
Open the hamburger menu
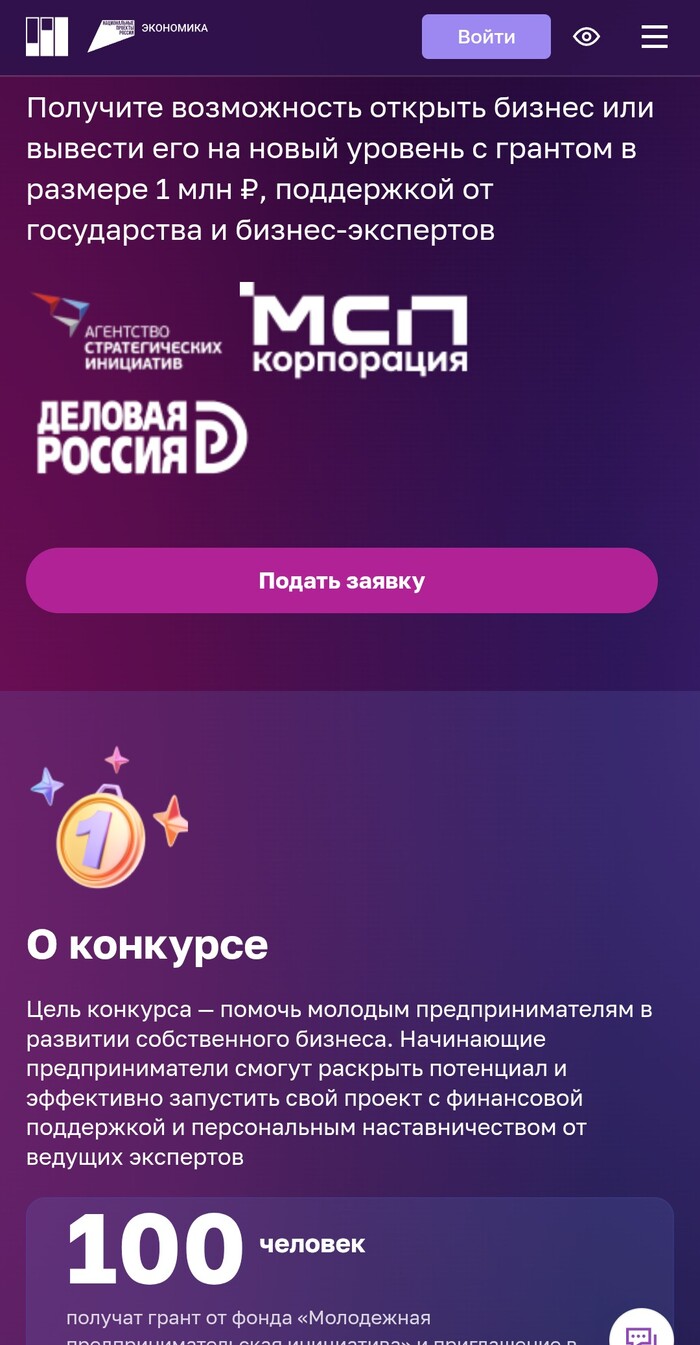[654, 37]
